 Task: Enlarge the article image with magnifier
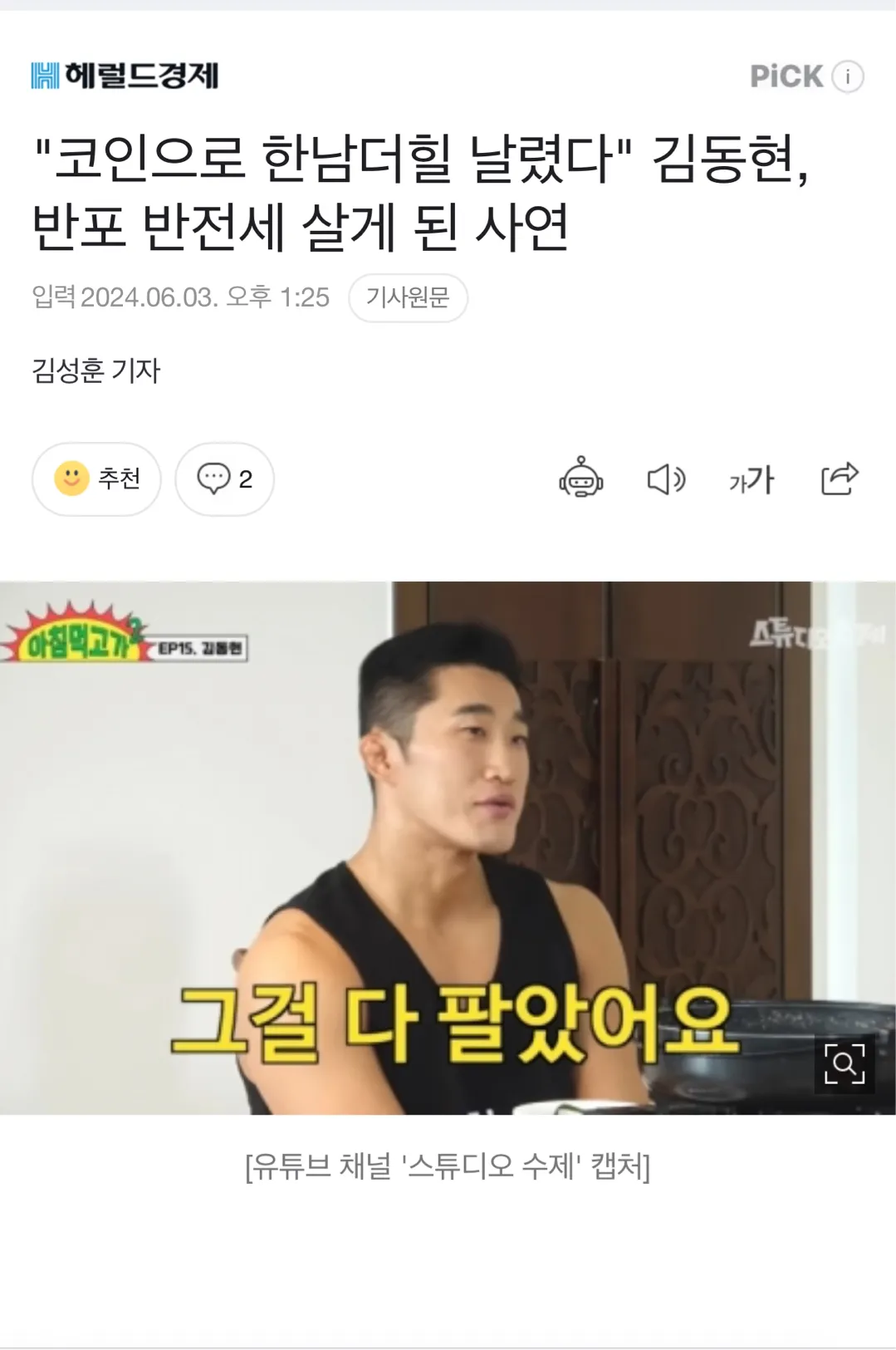844,1063
